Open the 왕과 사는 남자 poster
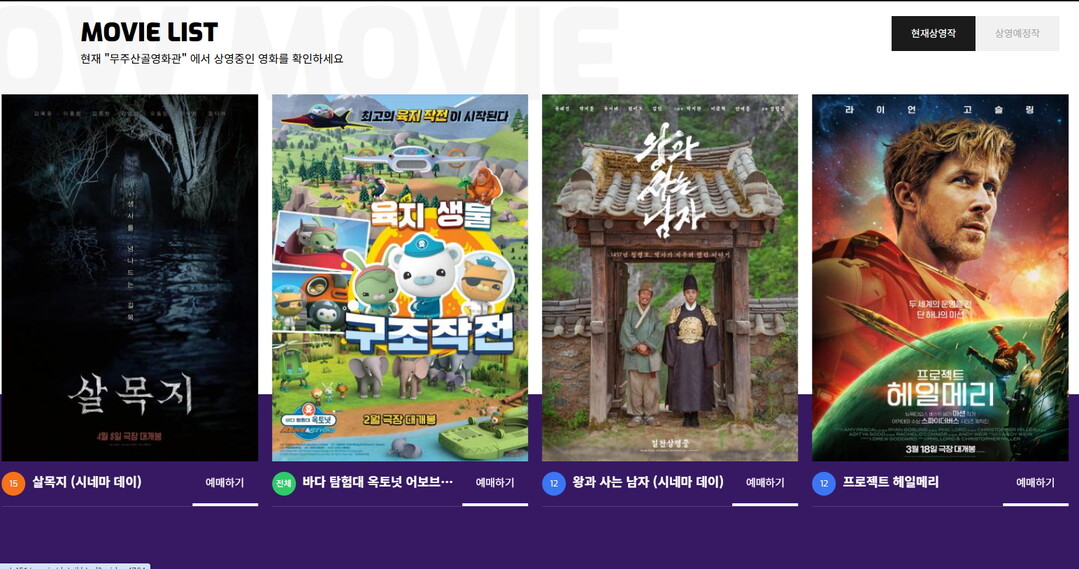The height and width of the screenshot is (569, 1079). click(670, 277)
